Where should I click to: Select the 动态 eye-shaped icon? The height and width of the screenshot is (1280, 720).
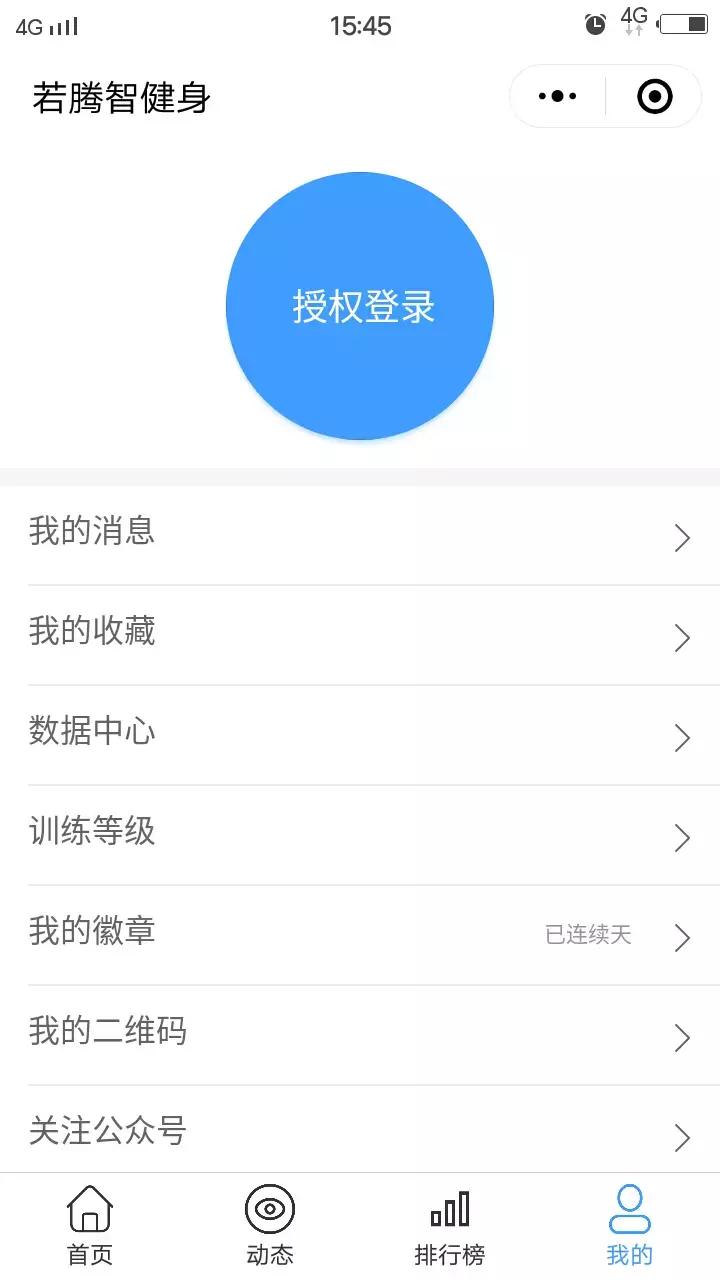point(269,1209)
